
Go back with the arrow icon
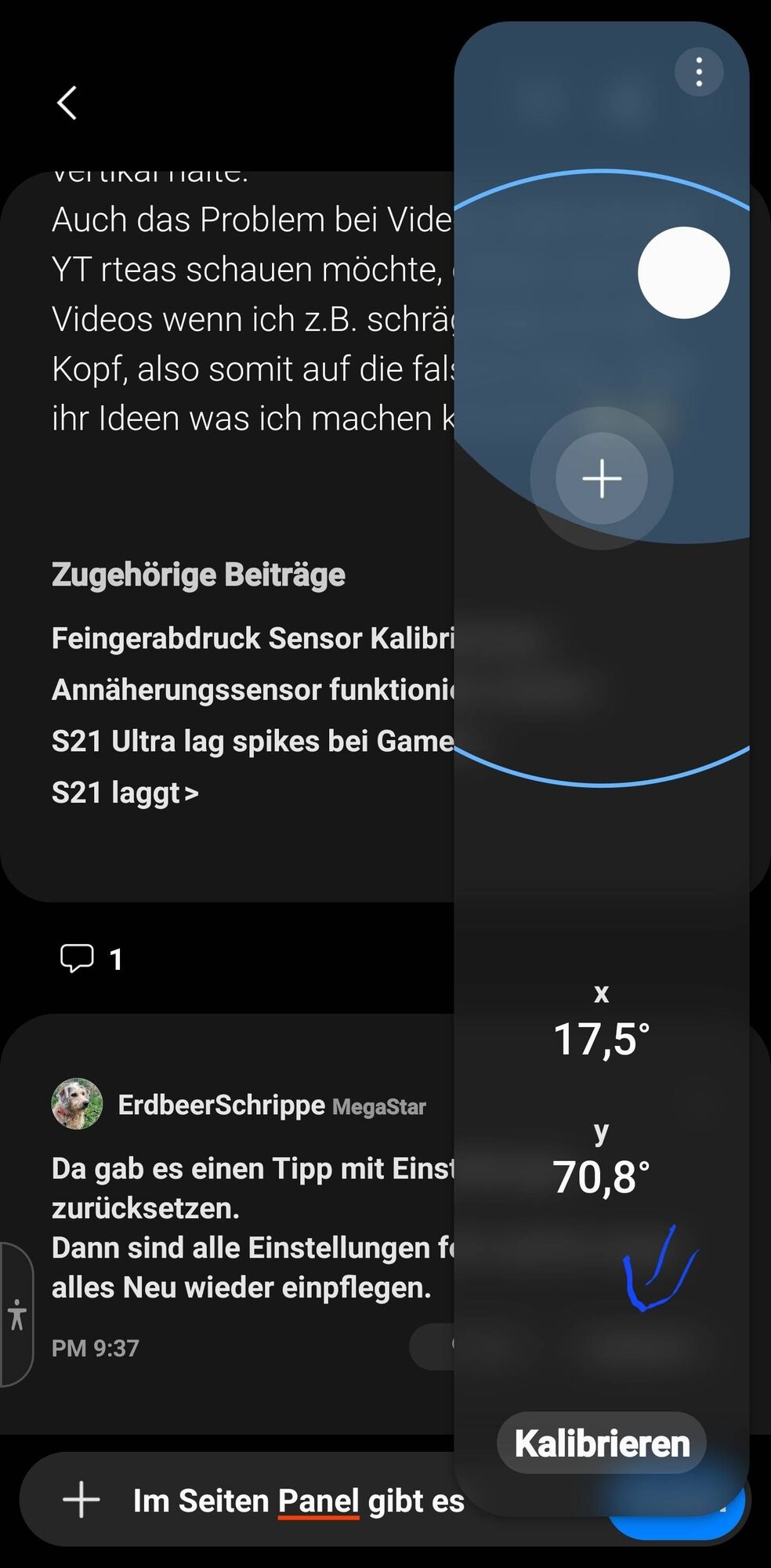pyautogui.click(x=67, y=103)
